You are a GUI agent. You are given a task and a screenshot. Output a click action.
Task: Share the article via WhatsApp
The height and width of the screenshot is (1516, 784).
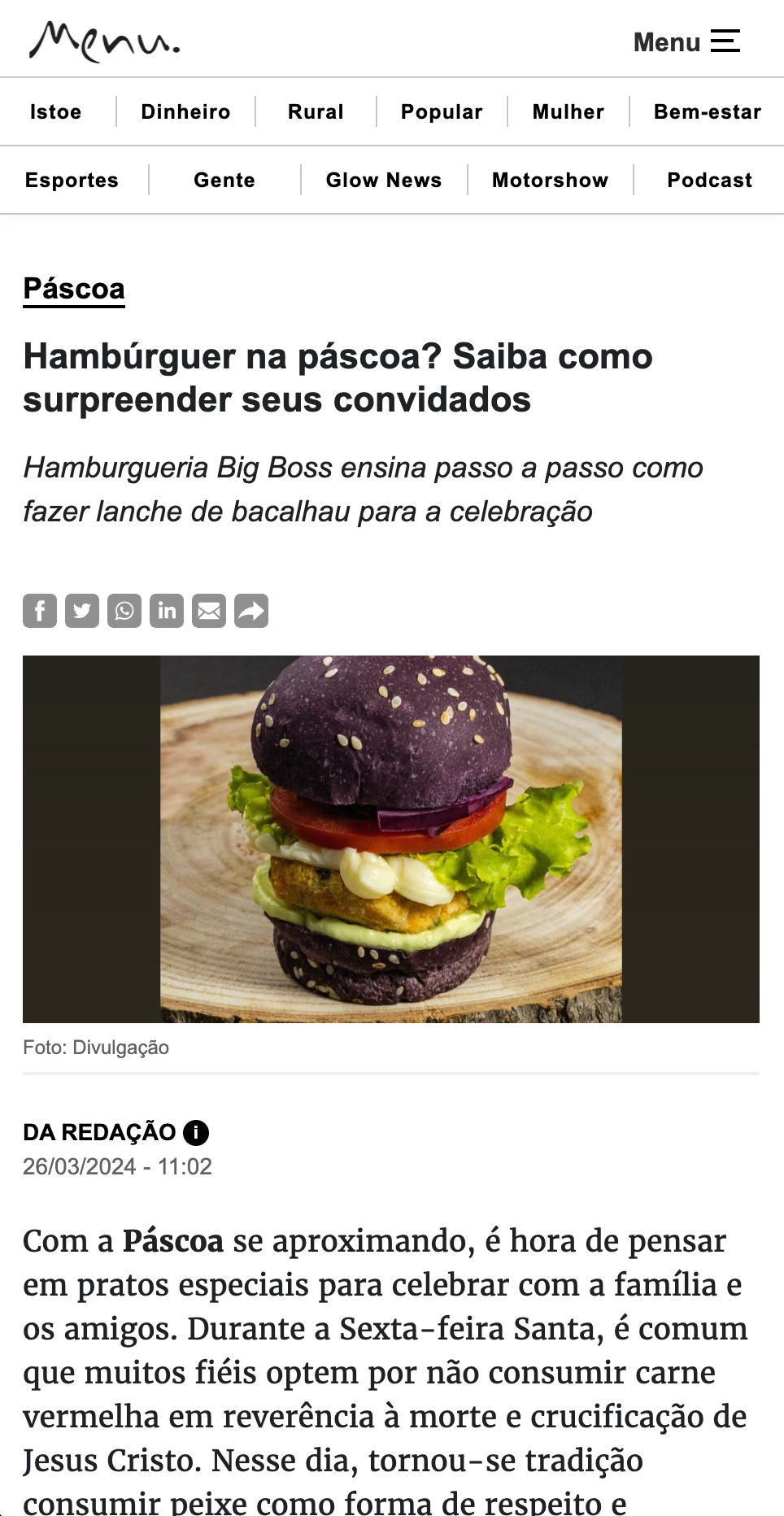[x=124, y=611]
